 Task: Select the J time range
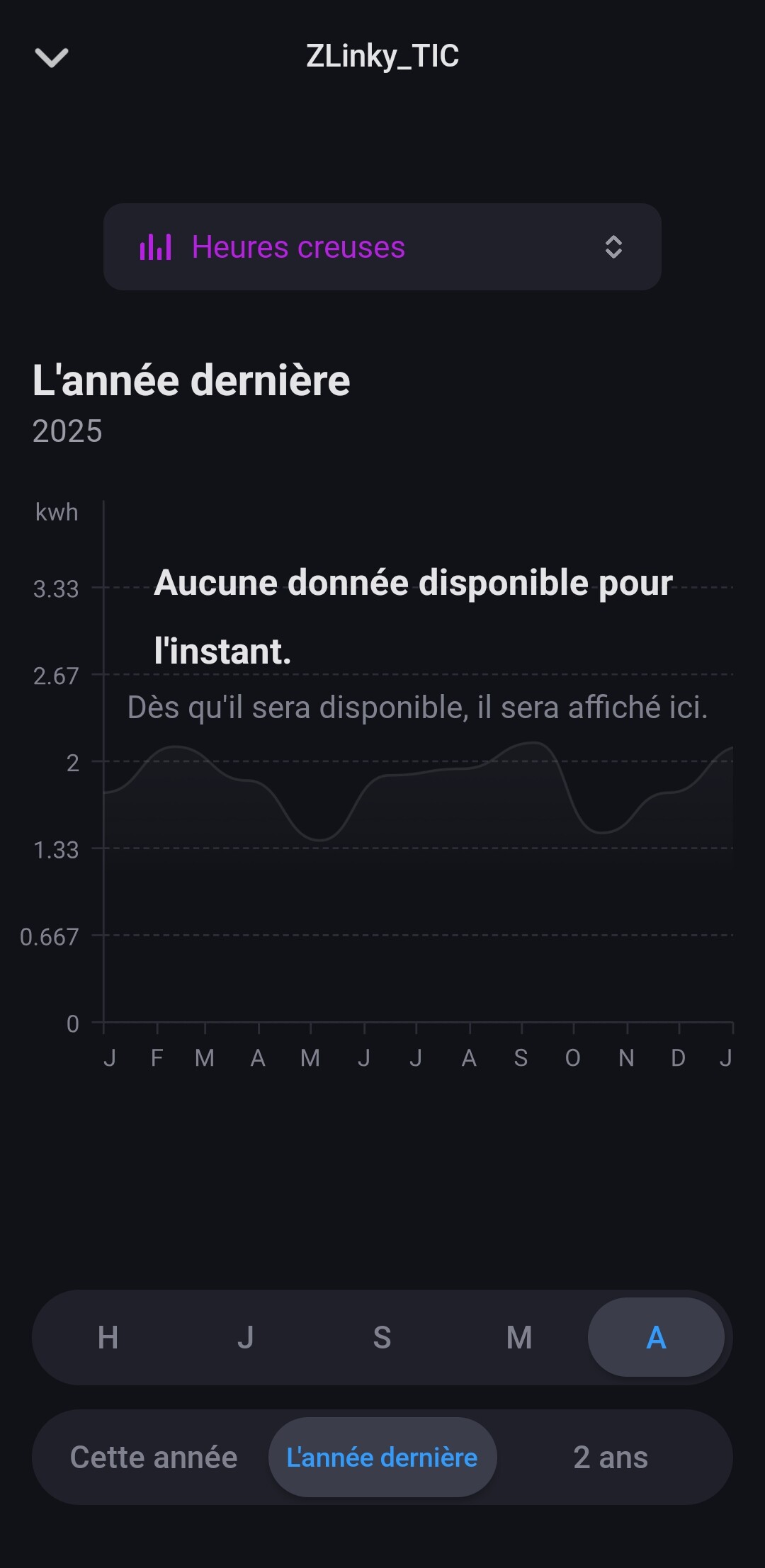245,1338
